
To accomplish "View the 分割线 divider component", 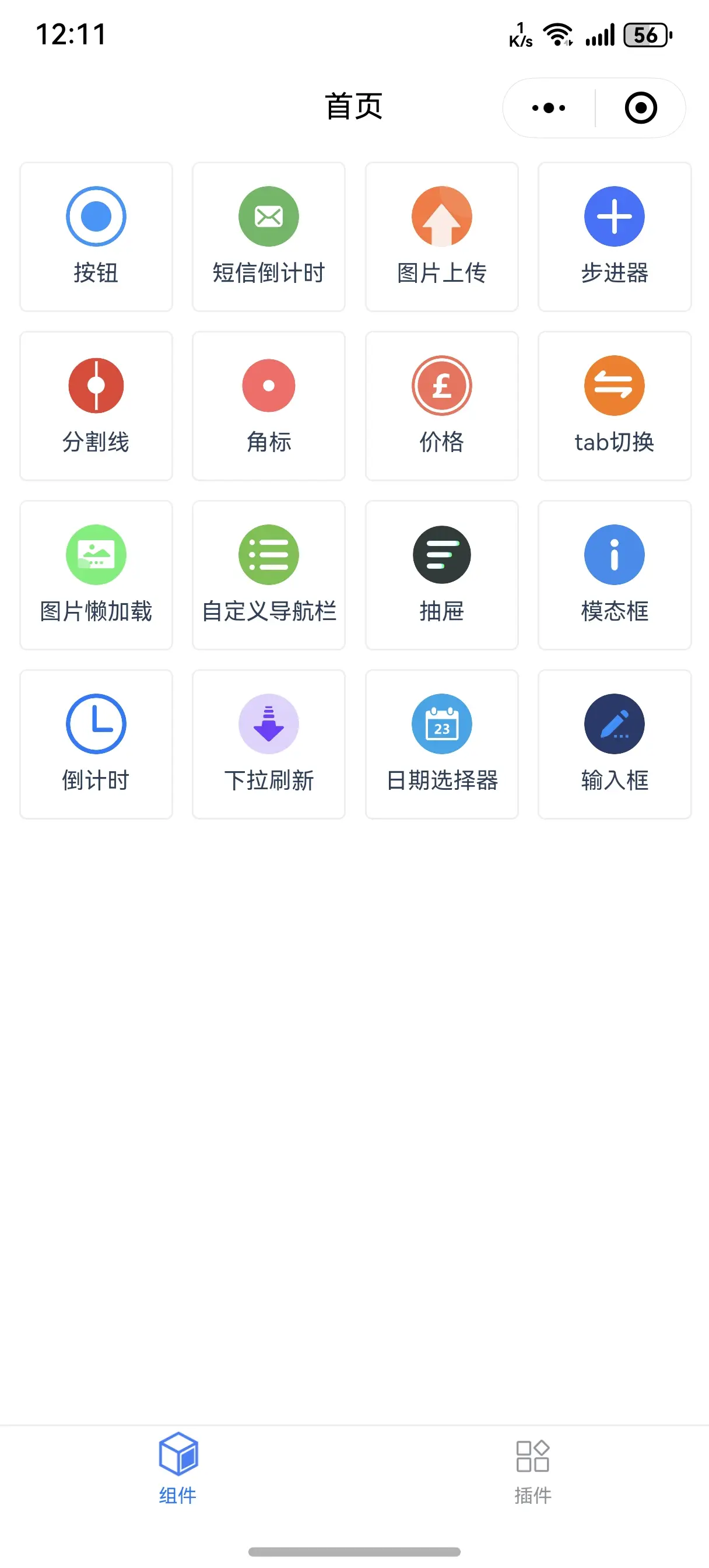I will 96,406.
